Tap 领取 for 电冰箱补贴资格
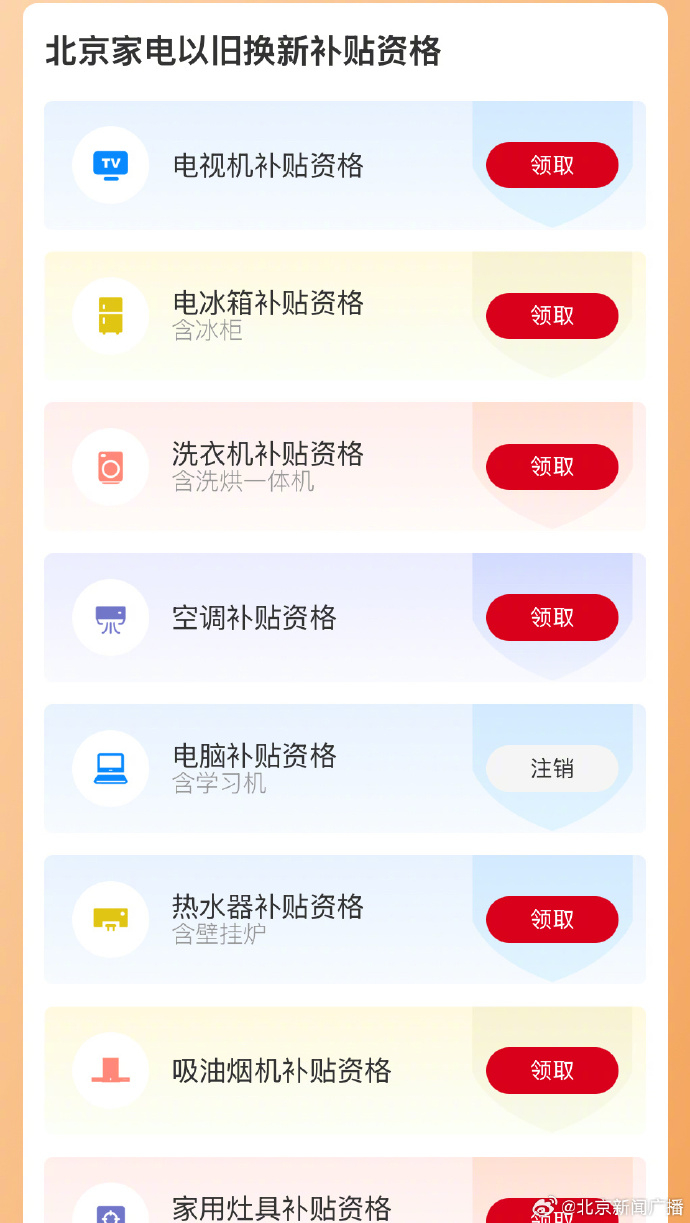This screenshot has width=690, height=1223. [x=552, y=316]
